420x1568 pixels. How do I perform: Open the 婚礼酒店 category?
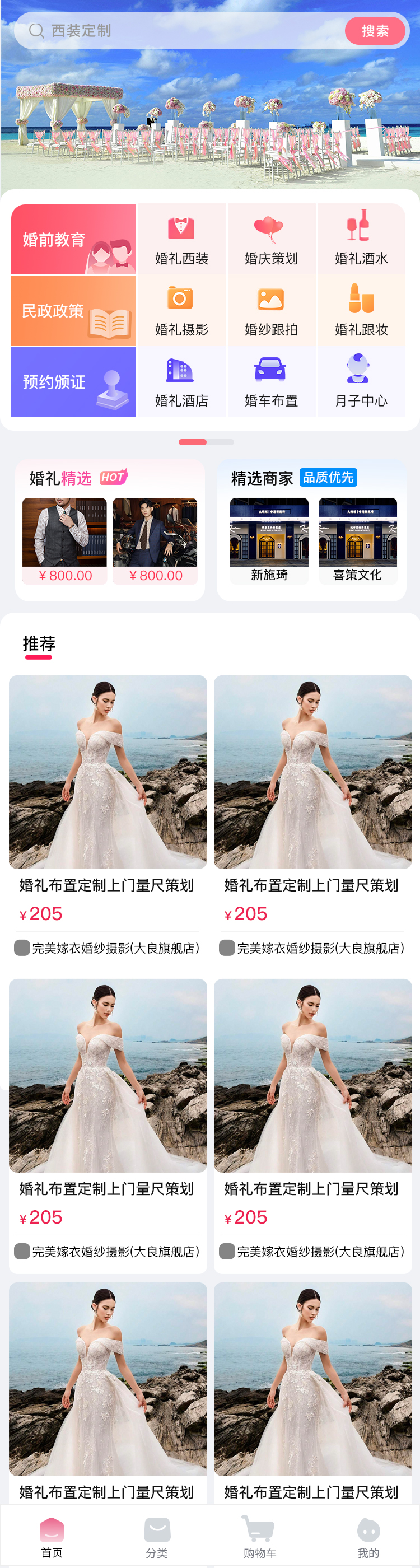181,382
